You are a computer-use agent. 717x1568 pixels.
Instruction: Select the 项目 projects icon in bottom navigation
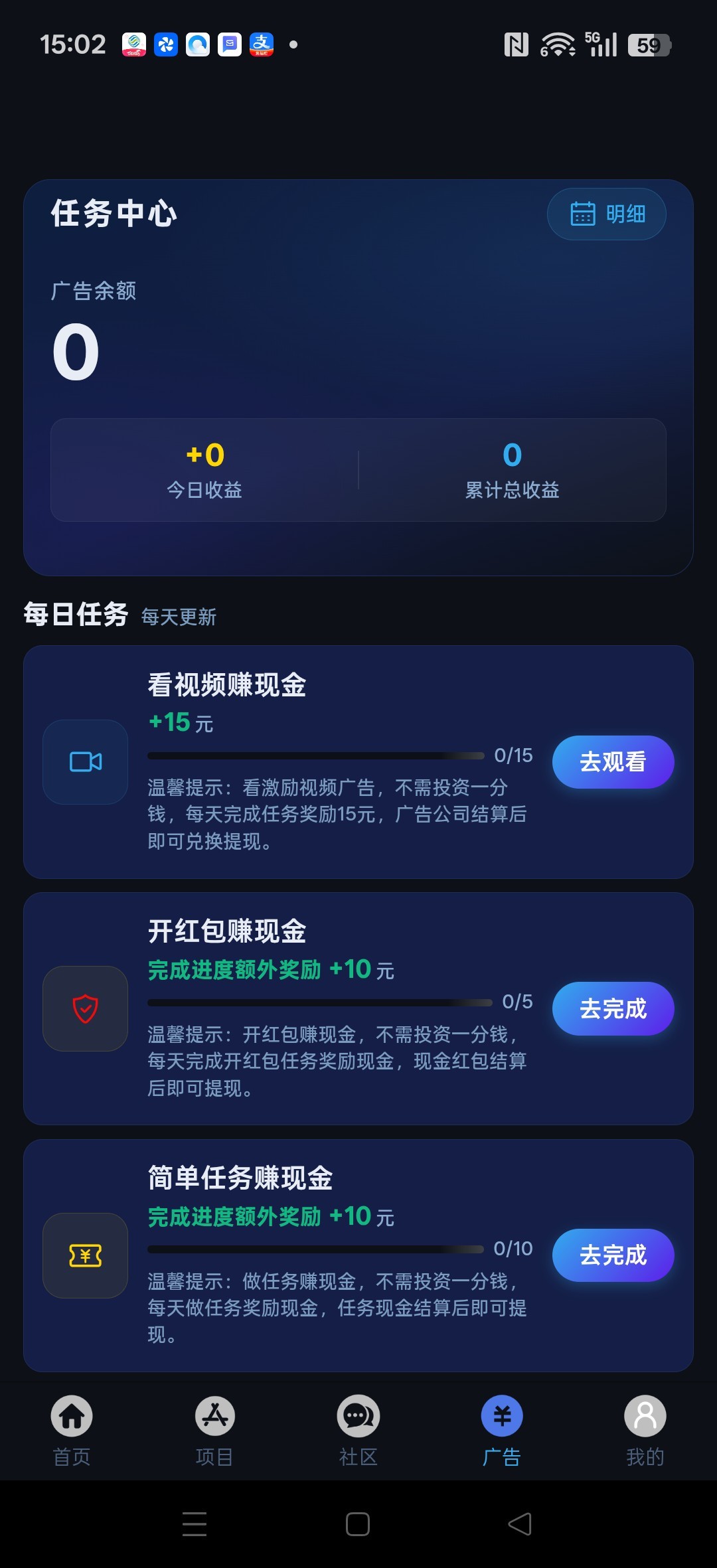[214, 1416]
